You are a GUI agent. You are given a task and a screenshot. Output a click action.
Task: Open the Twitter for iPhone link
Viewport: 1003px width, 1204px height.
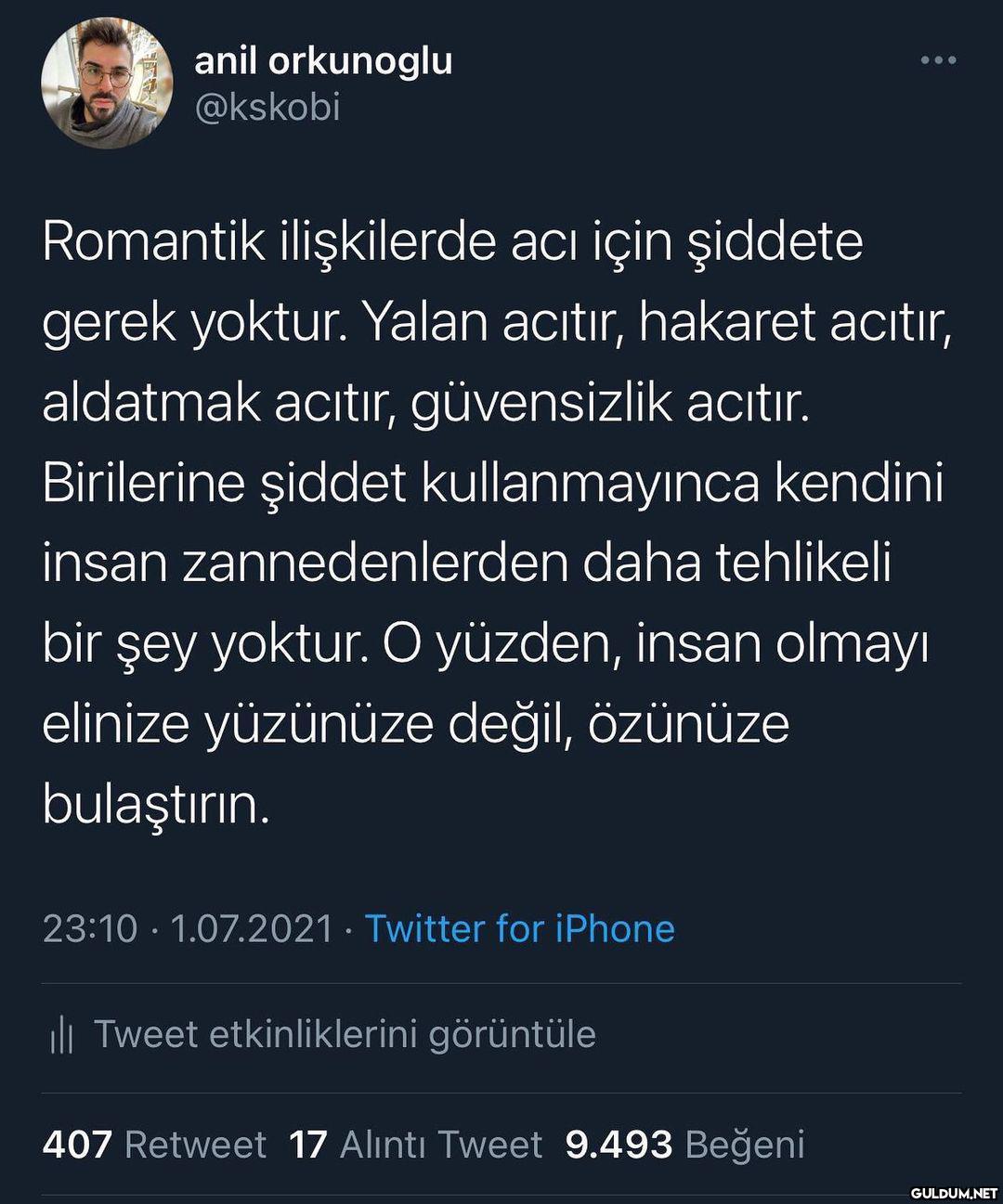[519, 928]
